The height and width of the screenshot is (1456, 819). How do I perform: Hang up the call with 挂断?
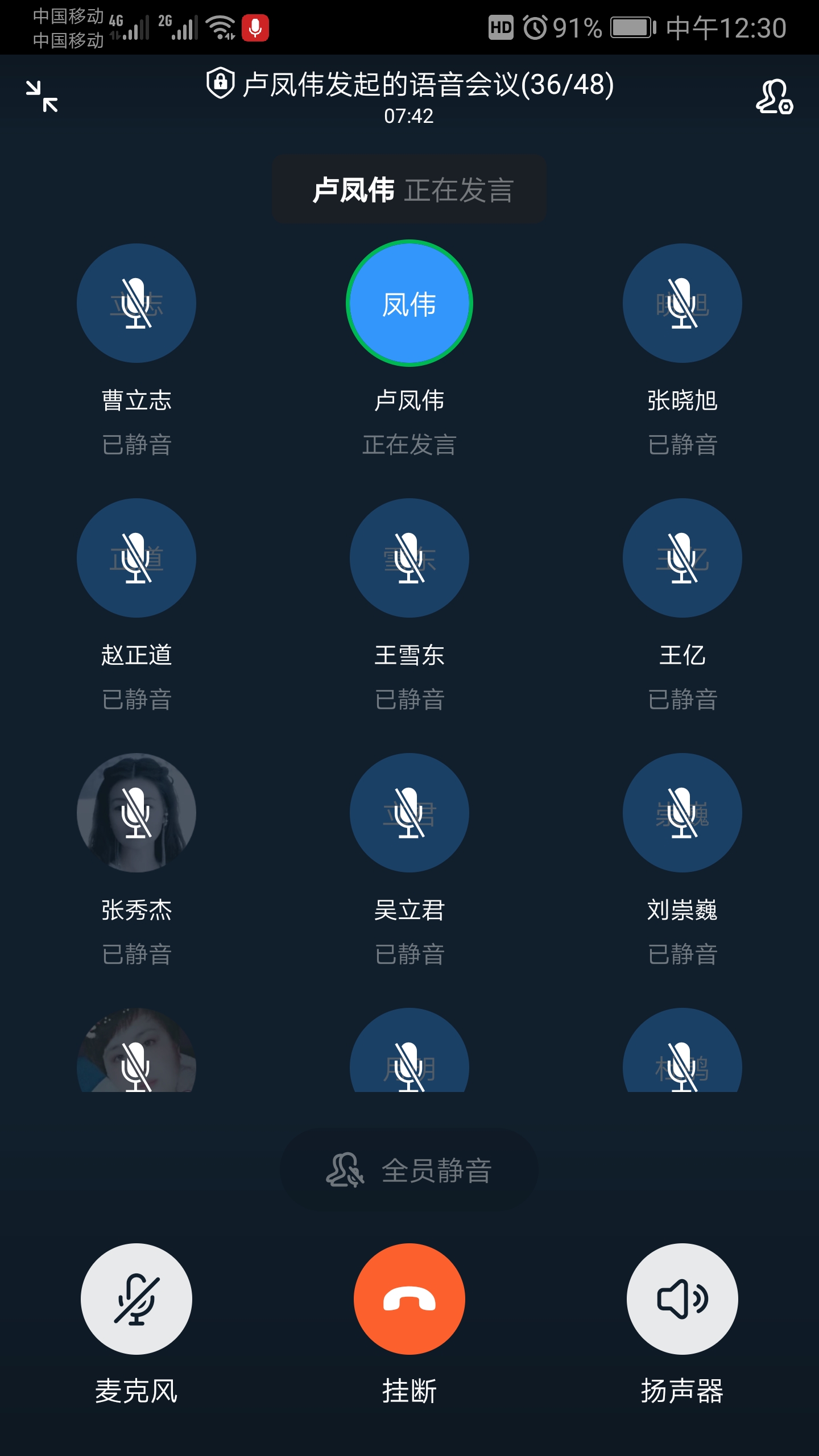click(x=409, y=1299)
